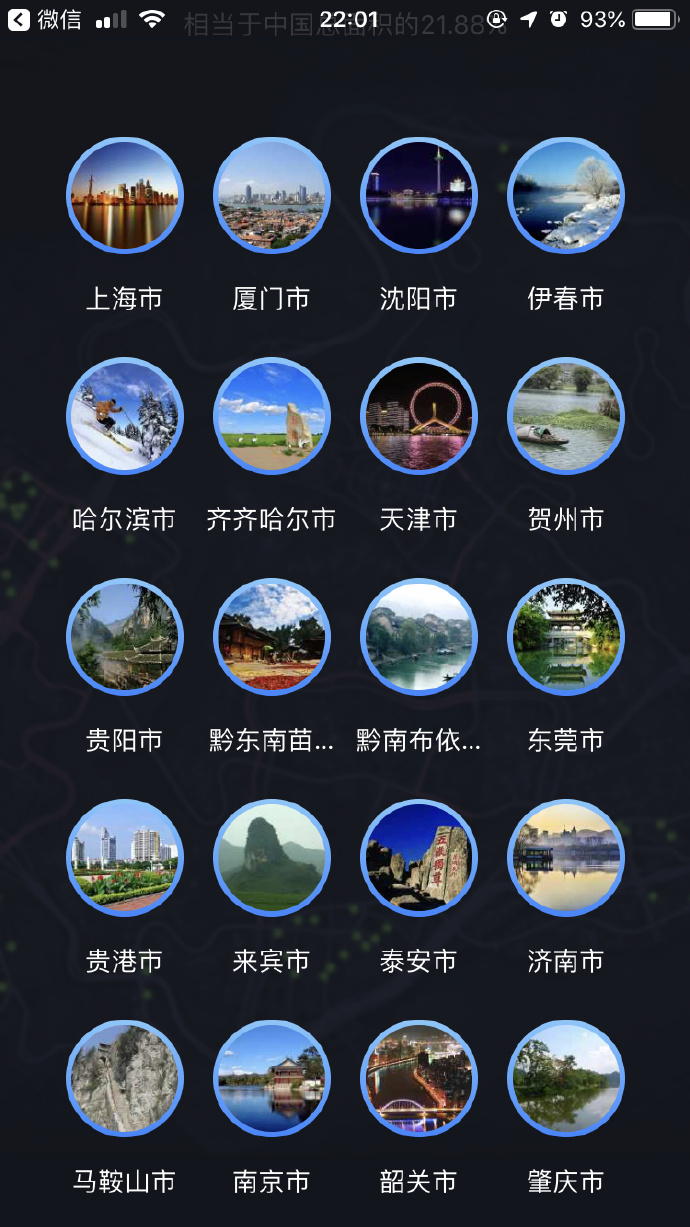
Task: Open the 贵港市 city tile
Action: click(125, 858)
